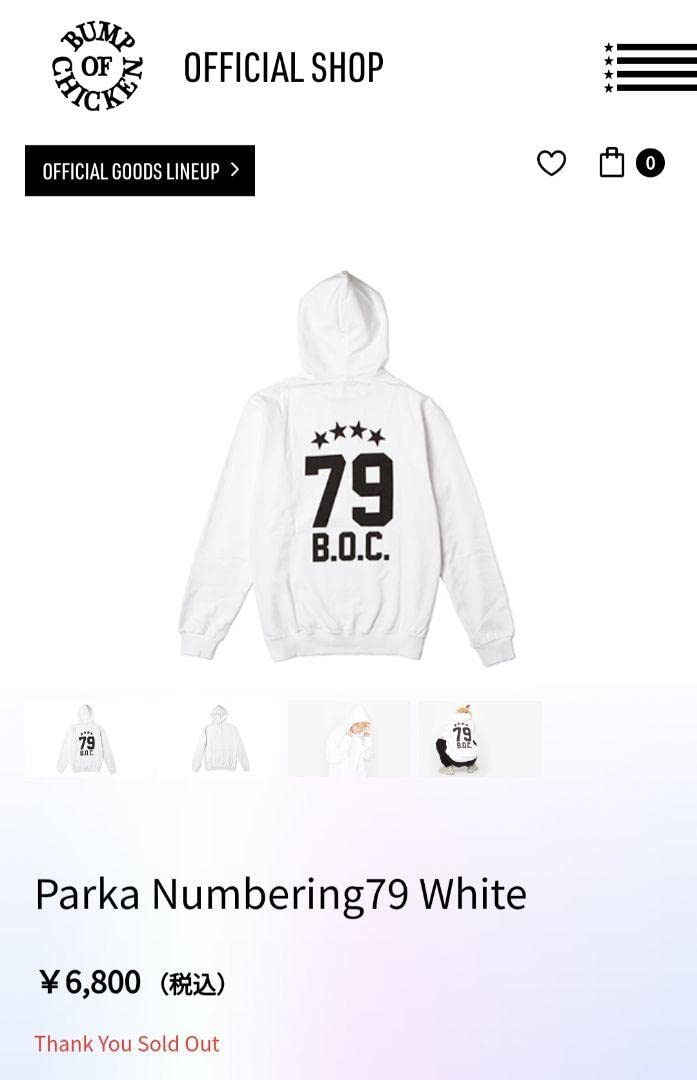
Task: Enlarge the main hoodie product image
Action: point(348,465)
